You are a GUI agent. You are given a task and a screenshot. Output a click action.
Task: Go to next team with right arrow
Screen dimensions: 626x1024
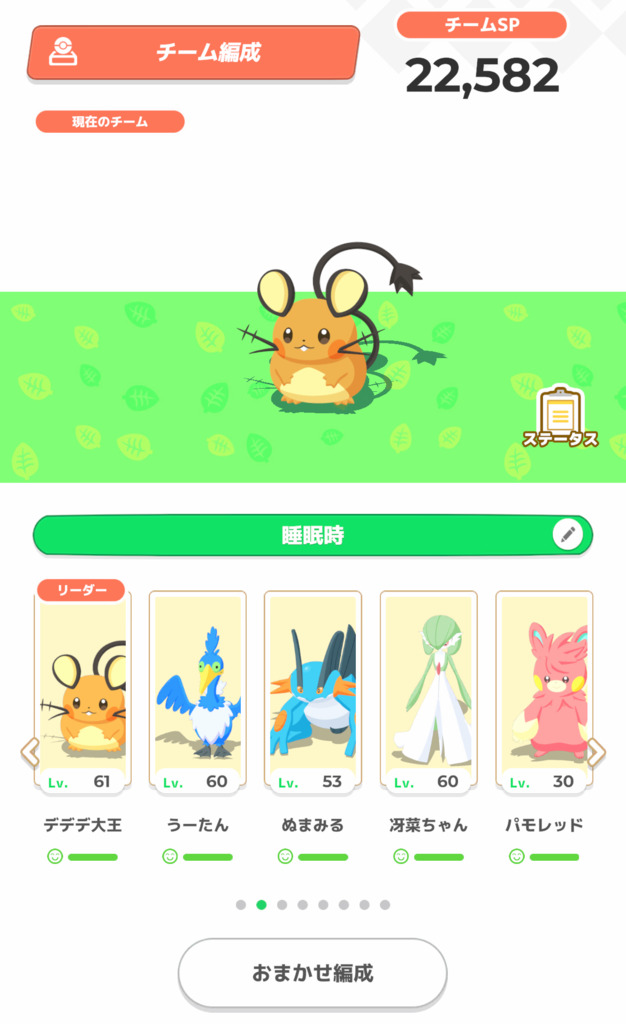597,752
